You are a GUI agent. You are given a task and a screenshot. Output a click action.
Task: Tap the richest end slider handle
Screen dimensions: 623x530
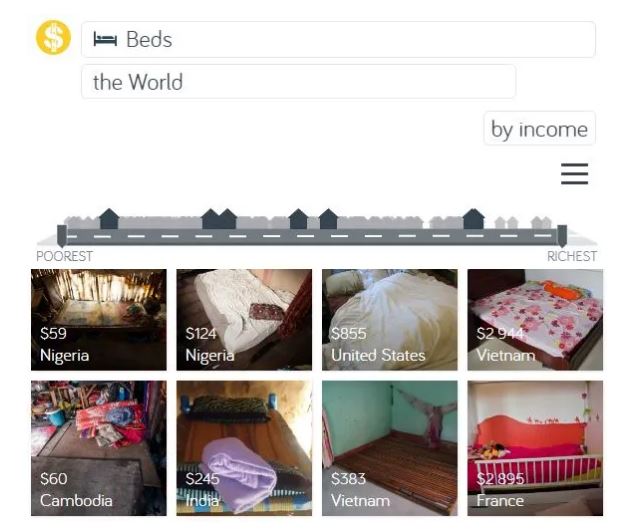coord(562,236)
